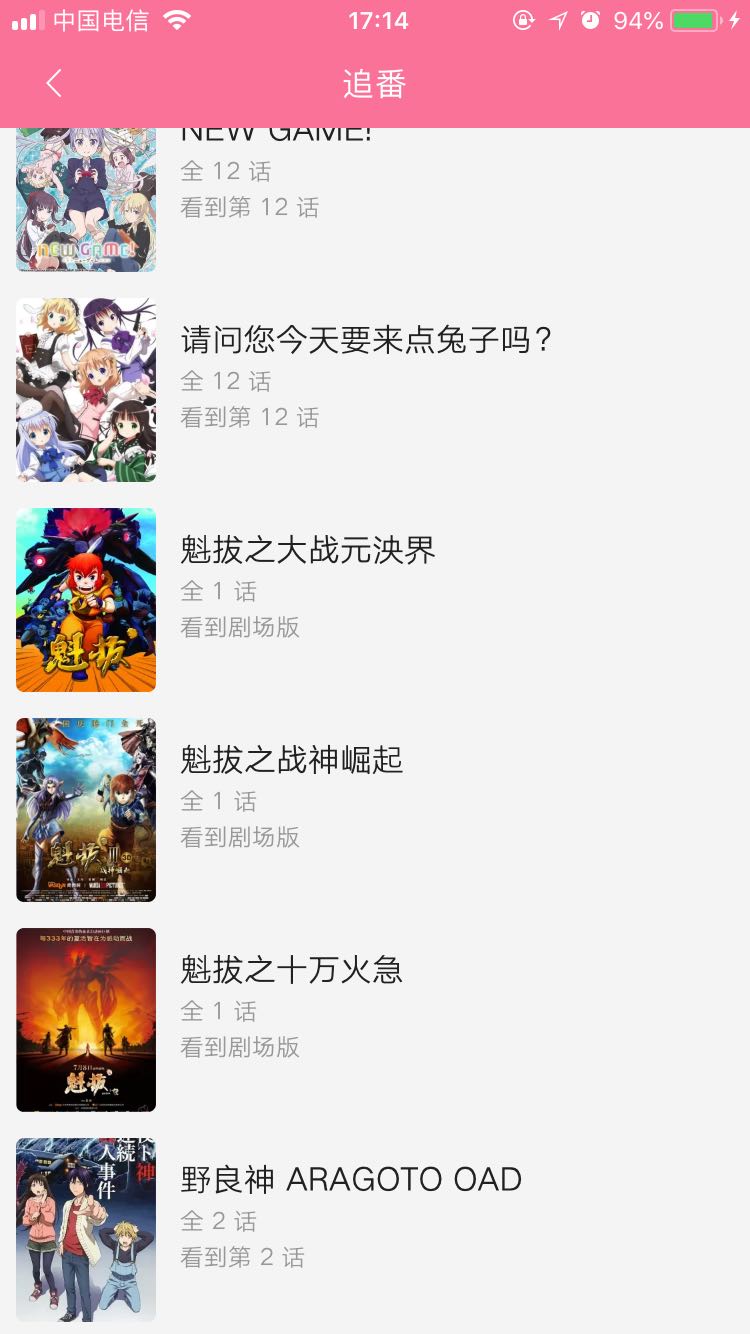Tap the 魁拔之十万火急 row
The height and width of the screenshot is (1334, 750).
tap(291, 971)
